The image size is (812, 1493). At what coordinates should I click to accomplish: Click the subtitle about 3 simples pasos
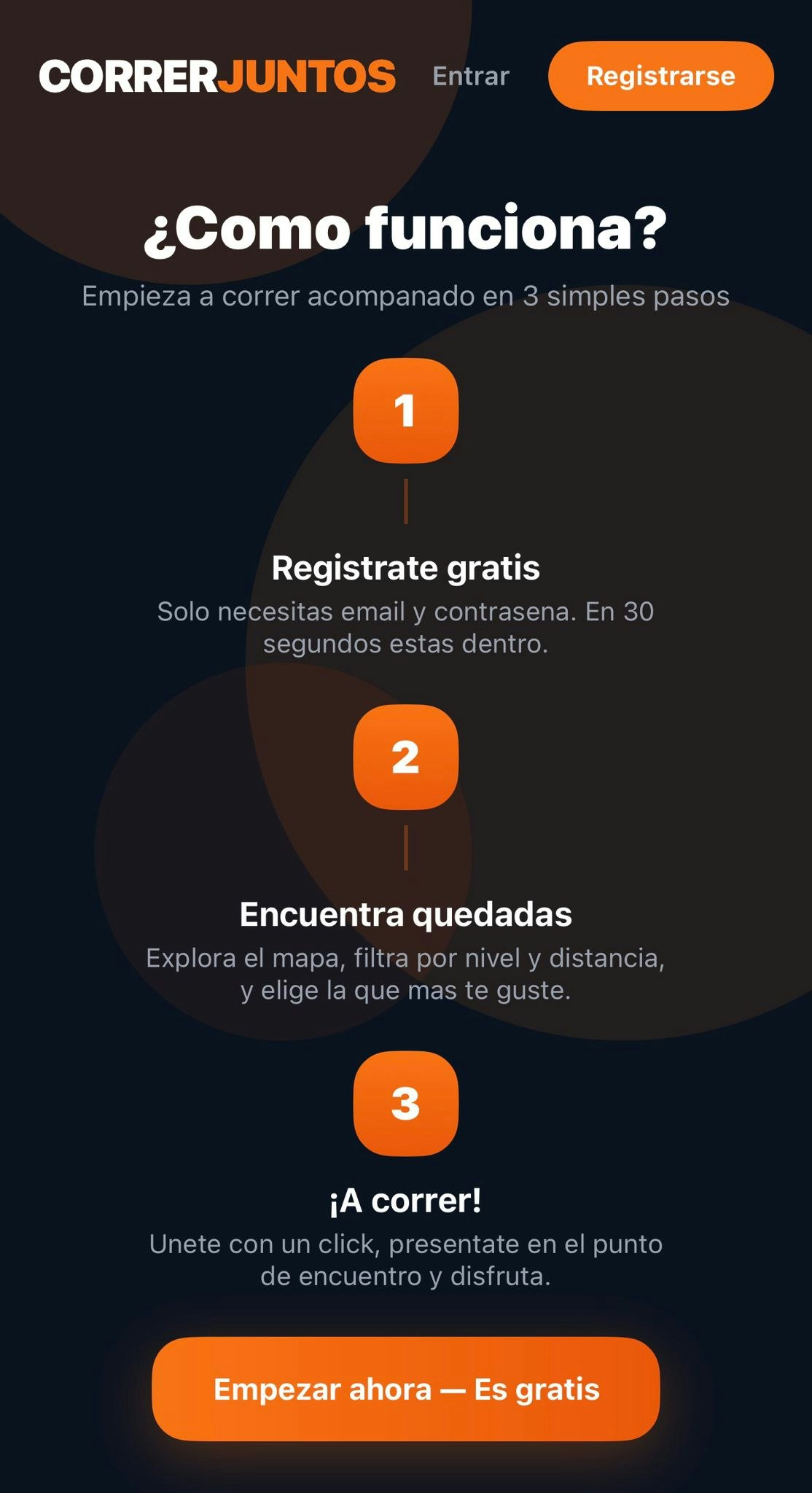(406, 296)
